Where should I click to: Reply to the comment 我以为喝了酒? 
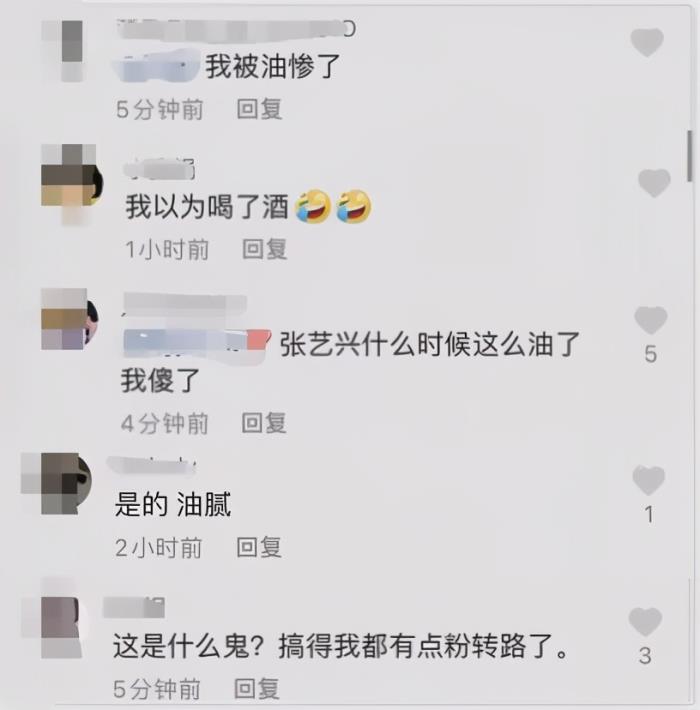point(264,249)
